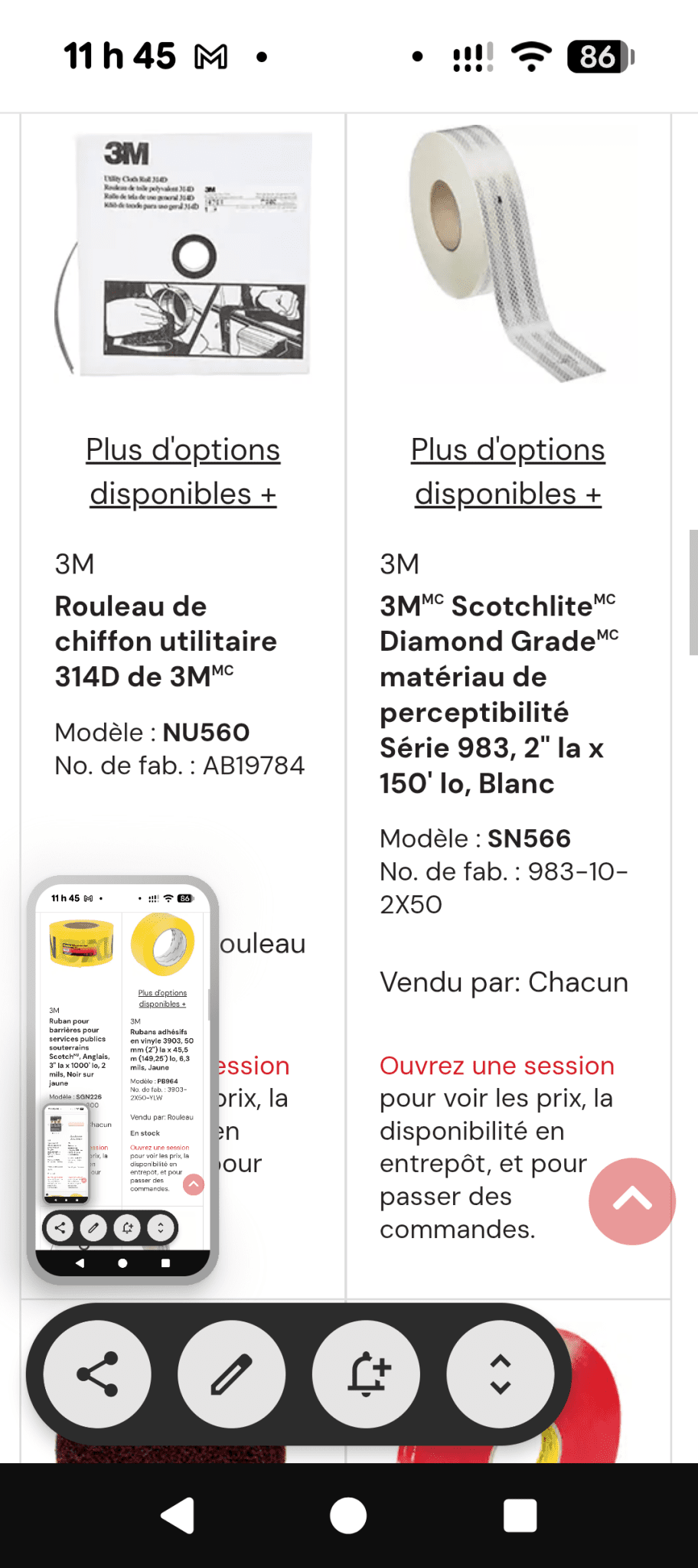Viewport: 698px width, 1568px height.
Task: Tap the extend capture arrows icon
Action: point(501,1374)
